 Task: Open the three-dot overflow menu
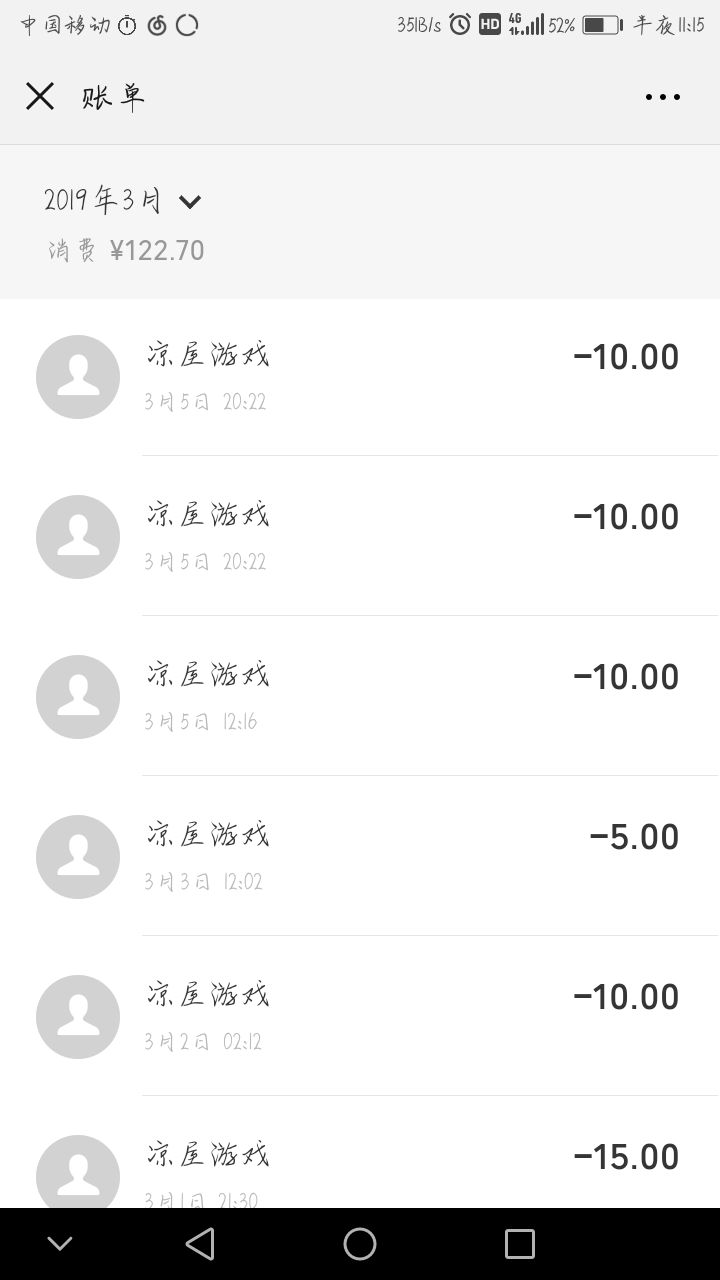[662, 97]
